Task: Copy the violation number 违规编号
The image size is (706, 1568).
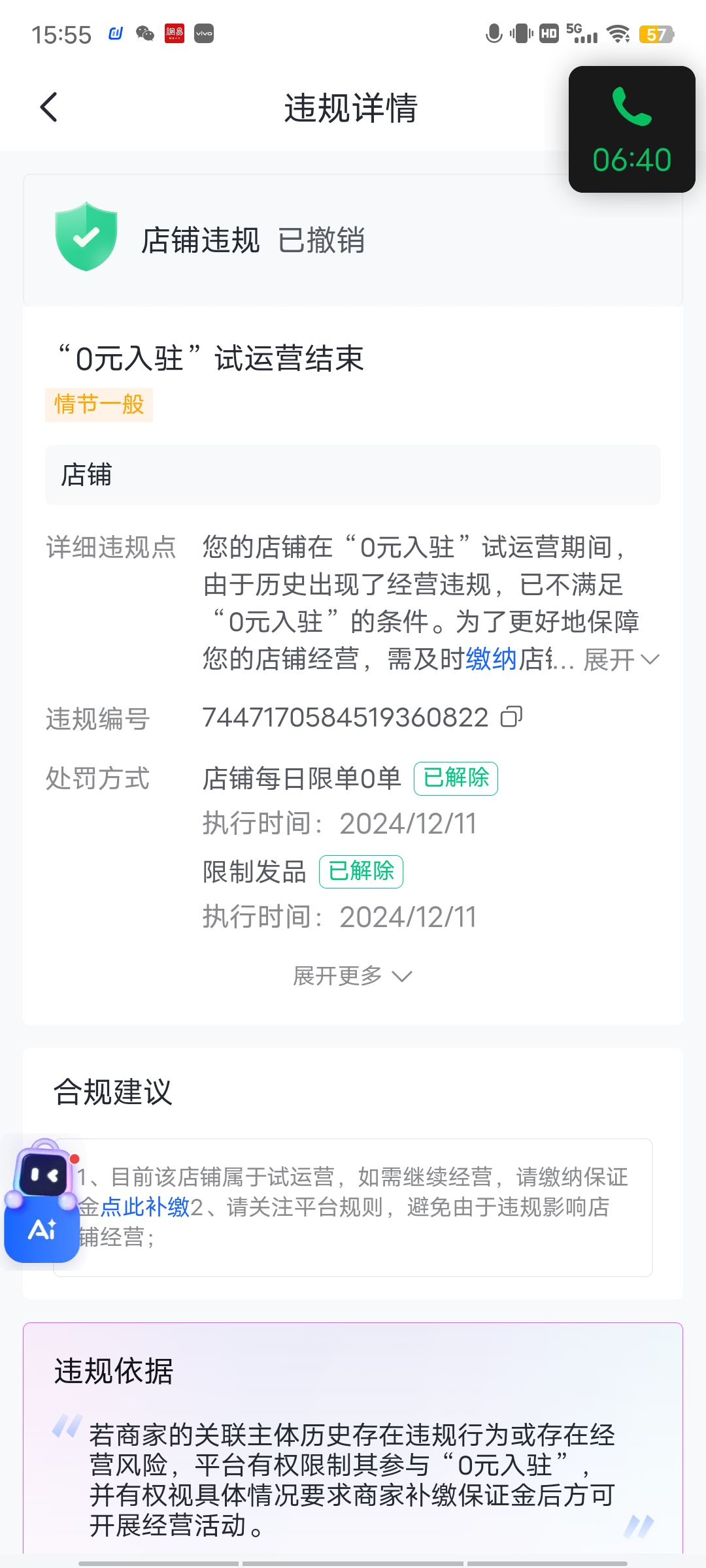Action: [x=511, y=717]
